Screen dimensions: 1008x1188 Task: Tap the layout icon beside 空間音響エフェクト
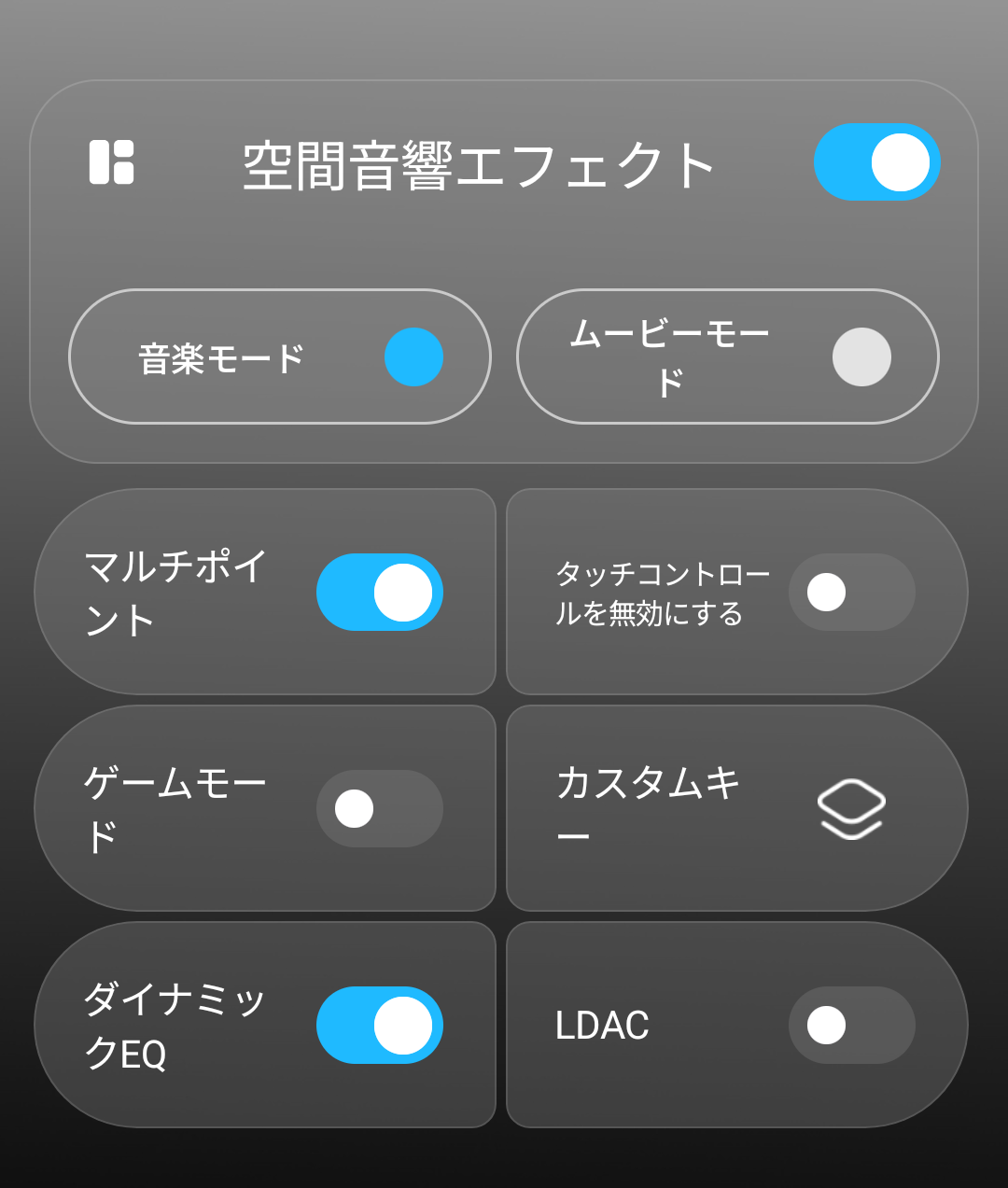[x=111, y=161]
